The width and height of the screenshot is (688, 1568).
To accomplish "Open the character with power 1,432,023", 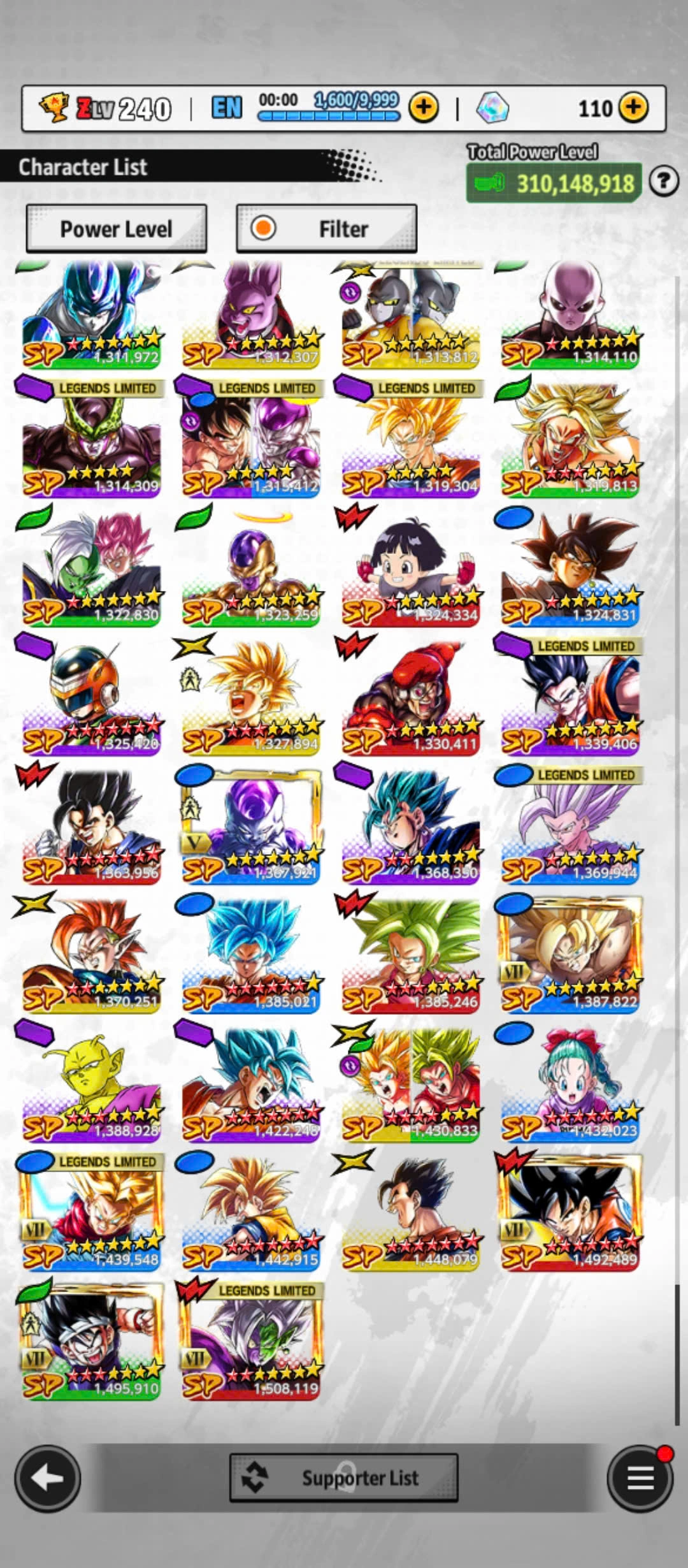I will 570,1084.
